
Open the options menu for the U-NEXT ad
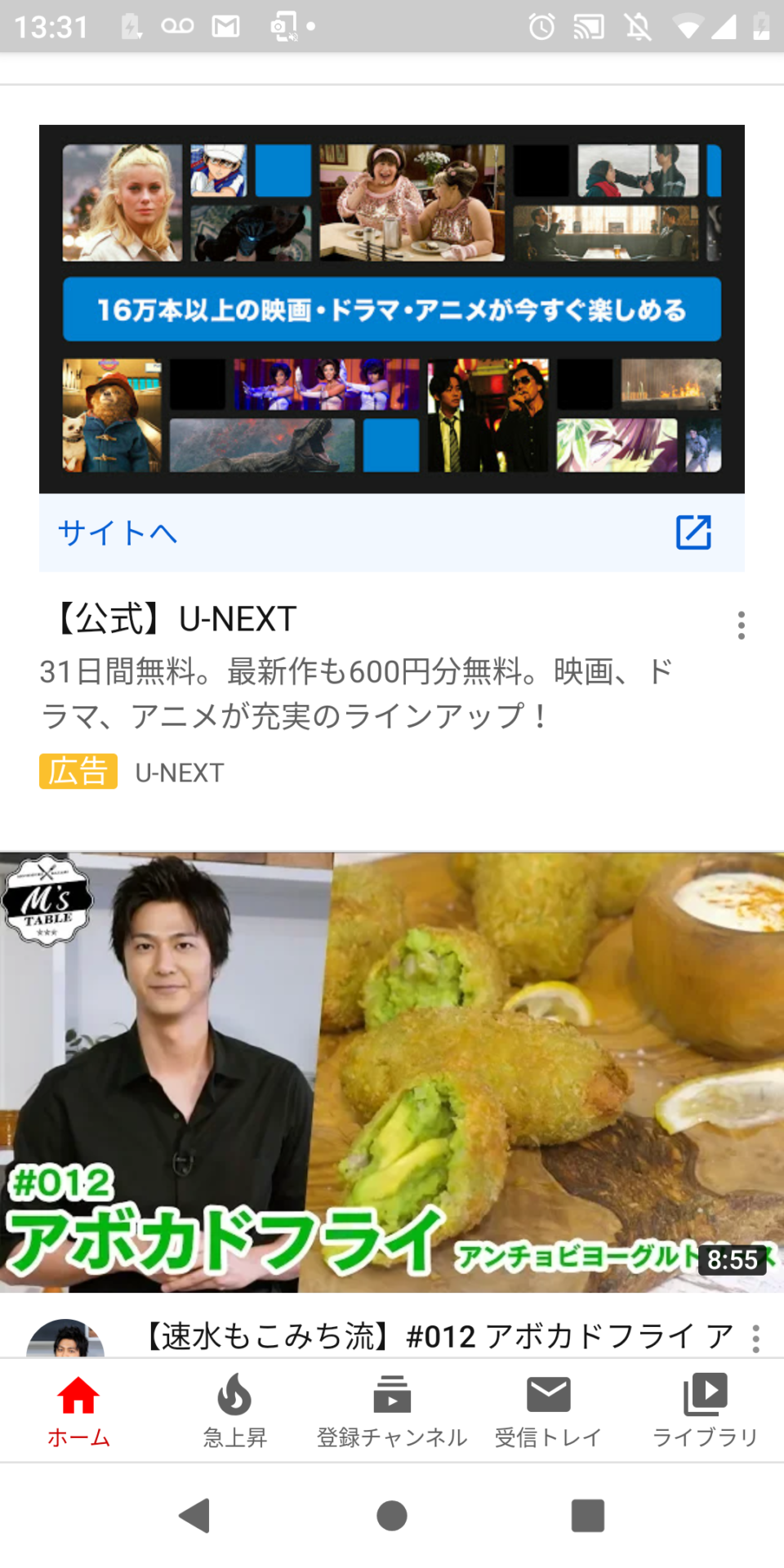tap(741, 625)
